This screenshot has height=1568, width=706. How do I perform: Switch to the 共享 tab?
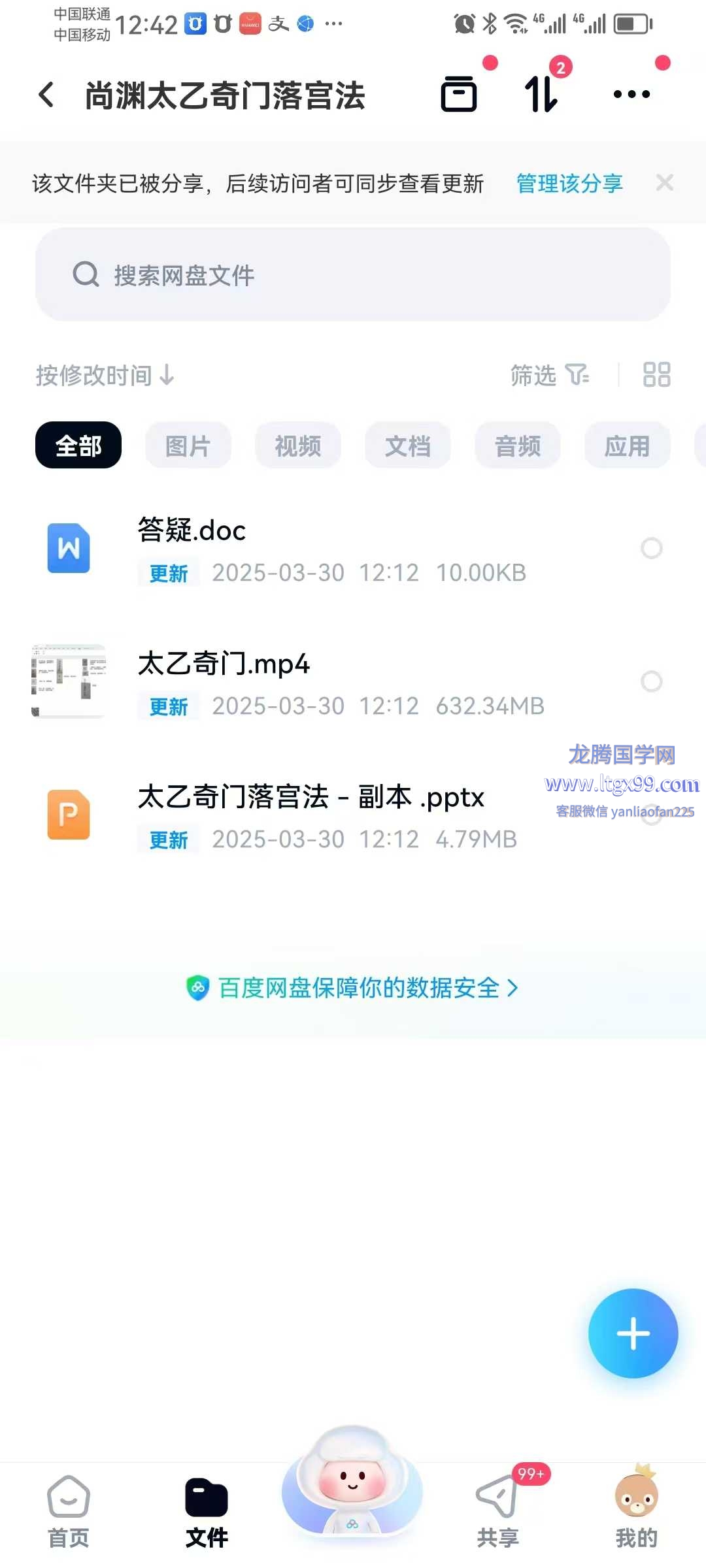pos(498,1511)
